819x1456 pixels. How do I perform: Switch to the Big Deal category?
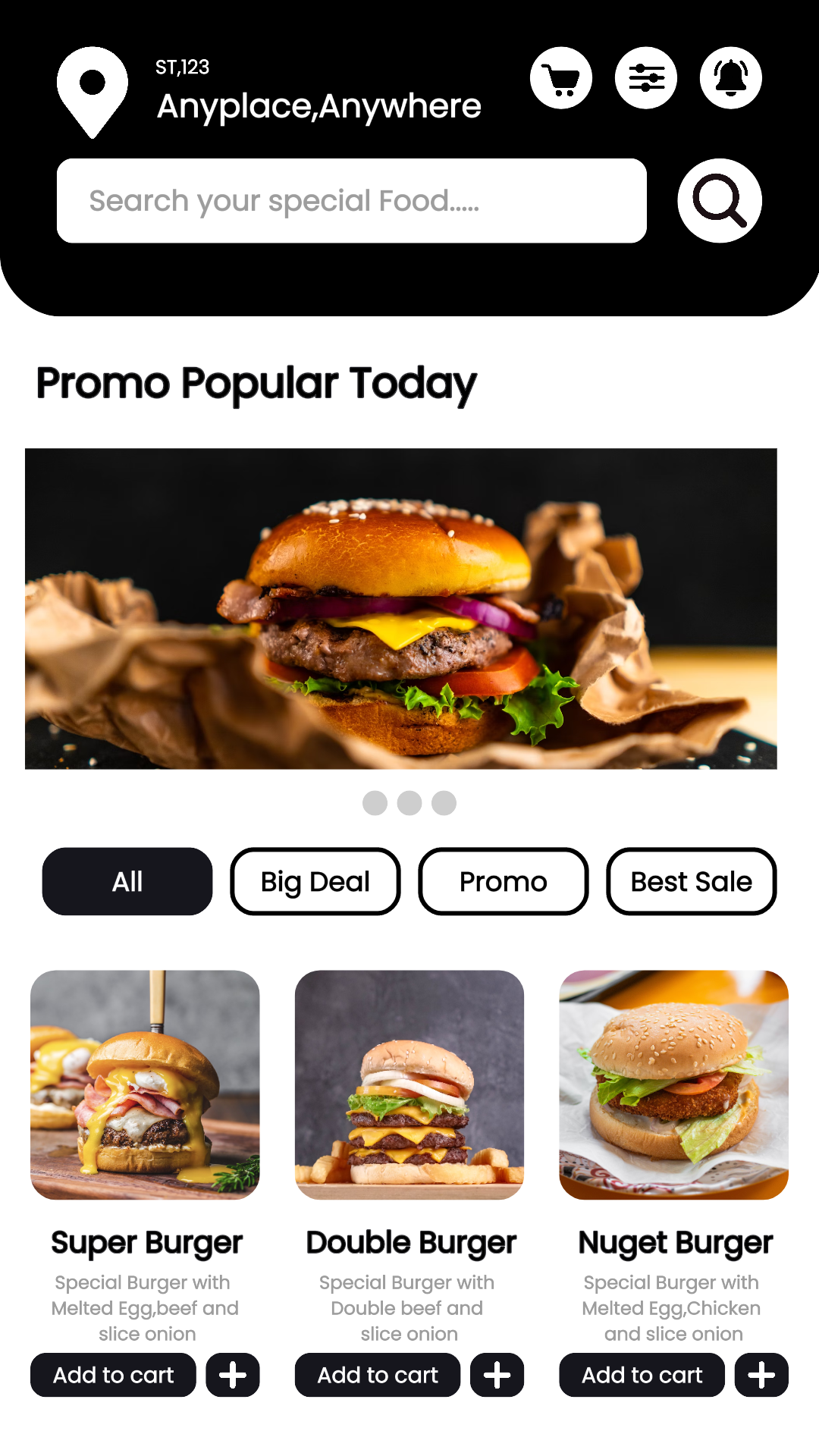(315, 882)
